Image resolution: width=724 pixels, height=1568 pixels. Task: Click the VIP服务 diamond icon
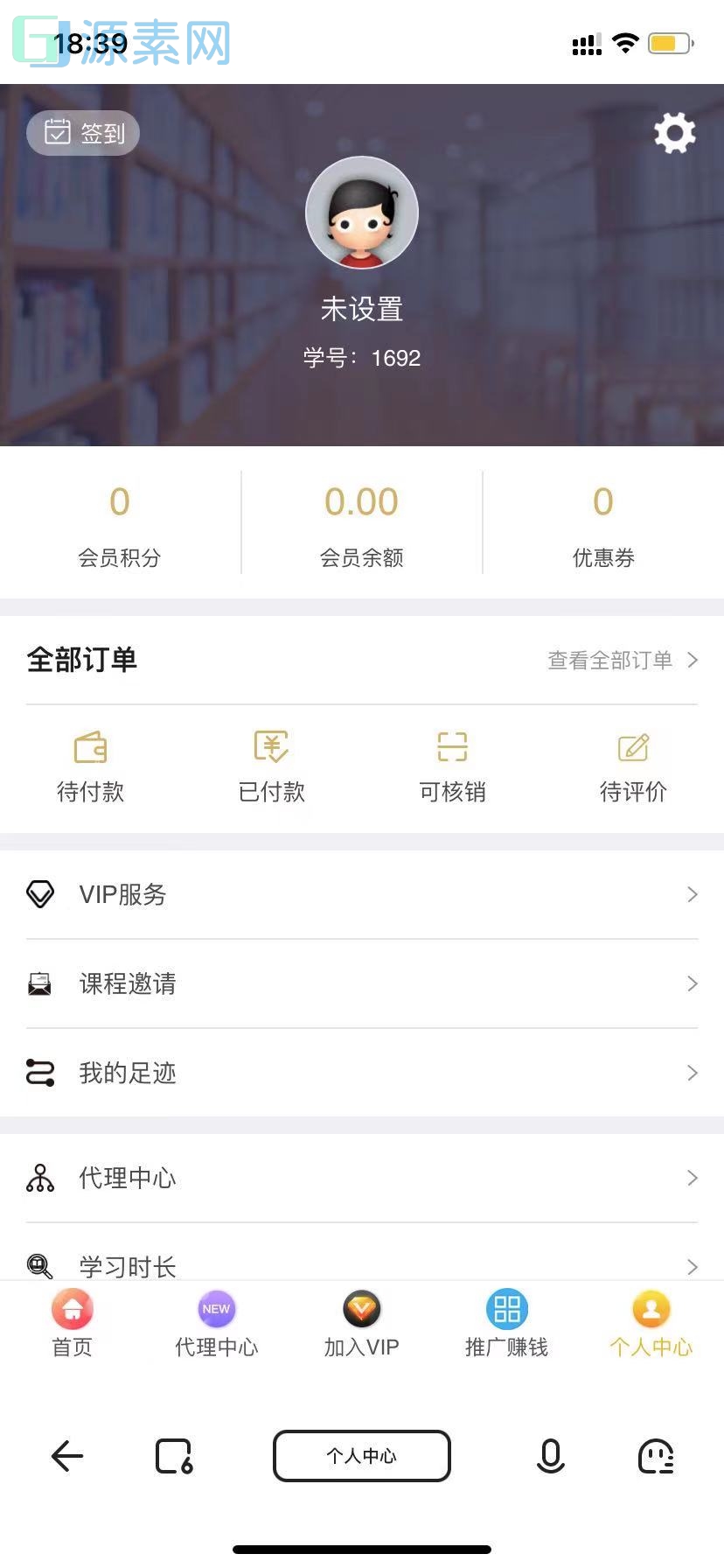(40, 894)
